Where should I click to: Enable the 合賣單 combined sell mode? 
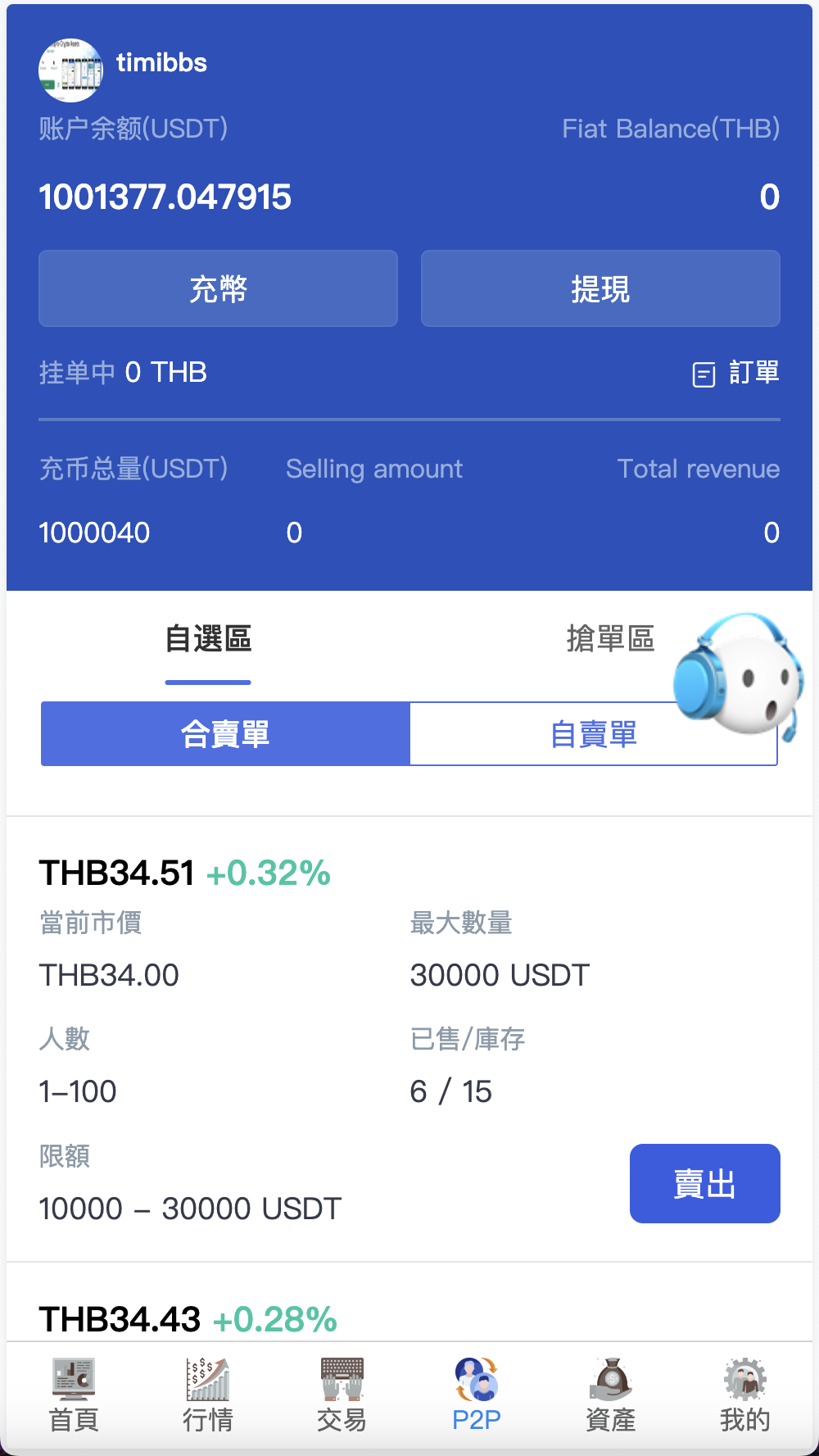pyautogui.click(x=225, y=734)
